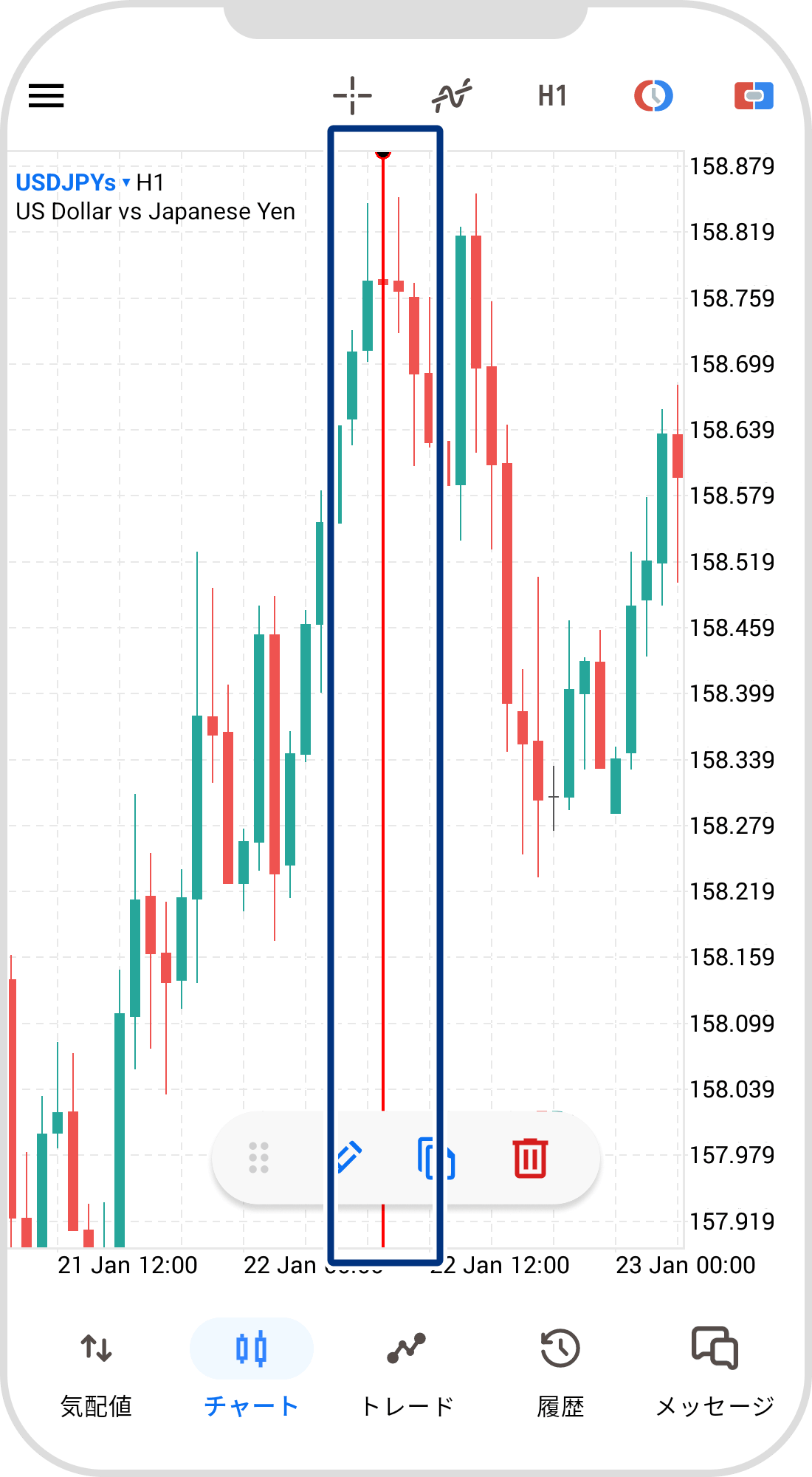Open the red-blue clock icon
The width and height of the screenshot is (812, 1477).
tap(653, 96)
